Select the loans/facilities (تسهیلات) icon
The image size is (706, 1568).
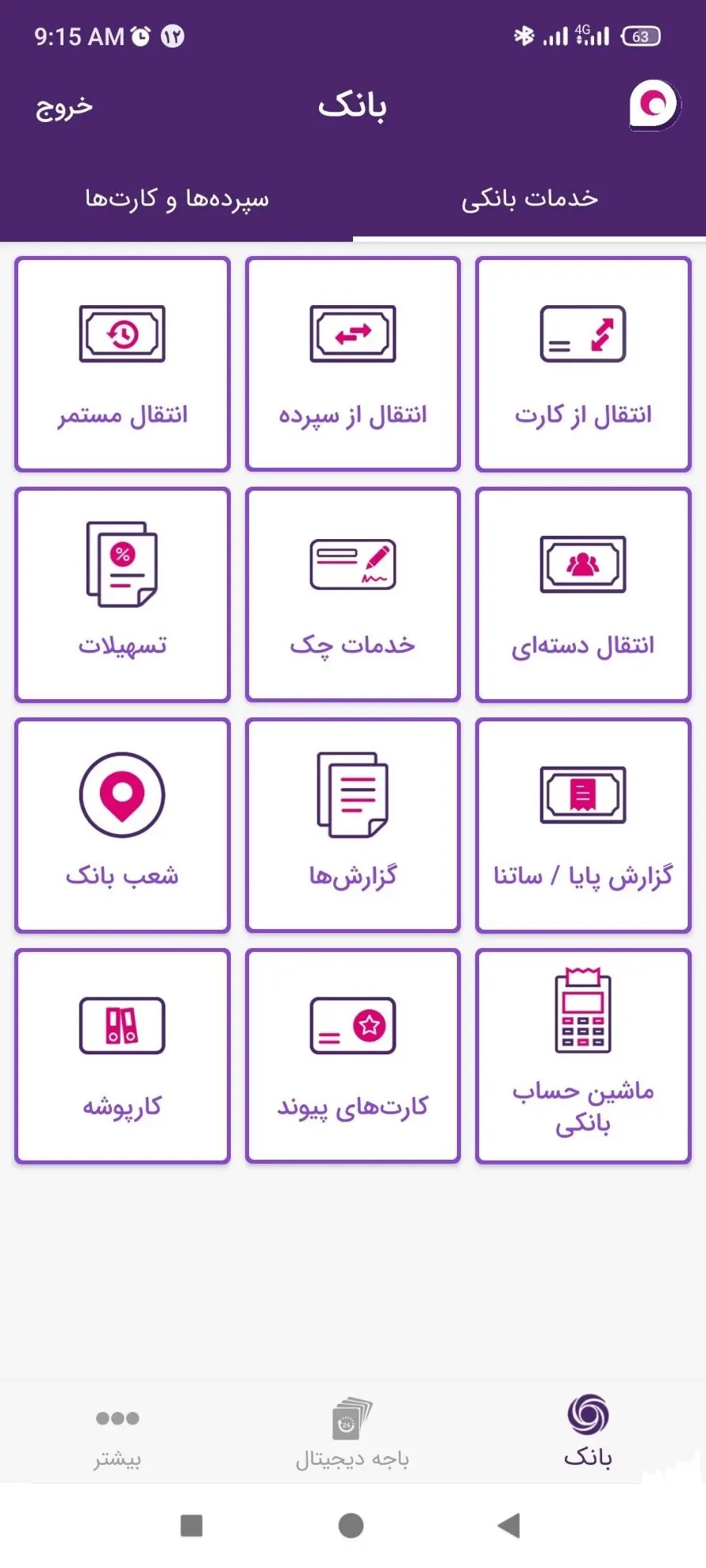[122, 595]
